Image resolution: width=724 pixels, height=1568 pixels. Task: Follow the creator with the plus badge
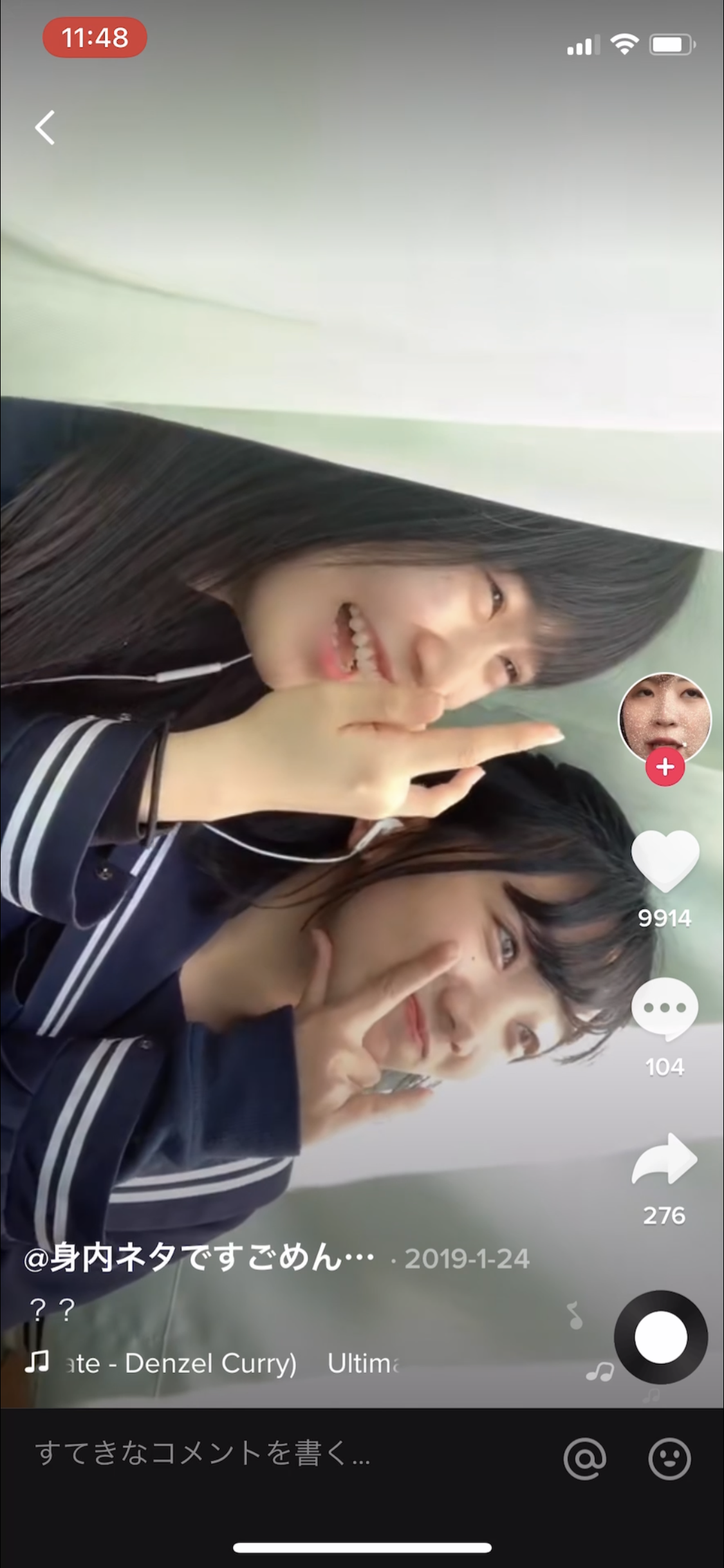click(665, 767)
